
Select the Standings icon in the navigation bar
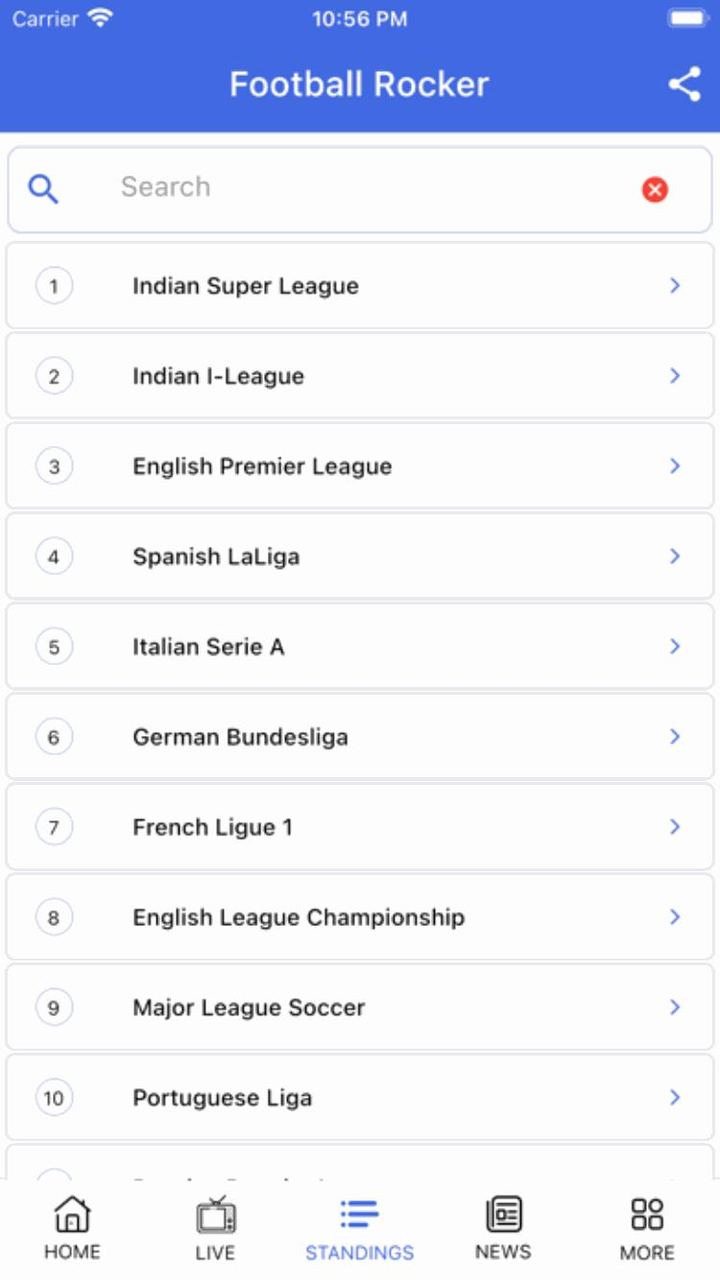[359, 1215]
